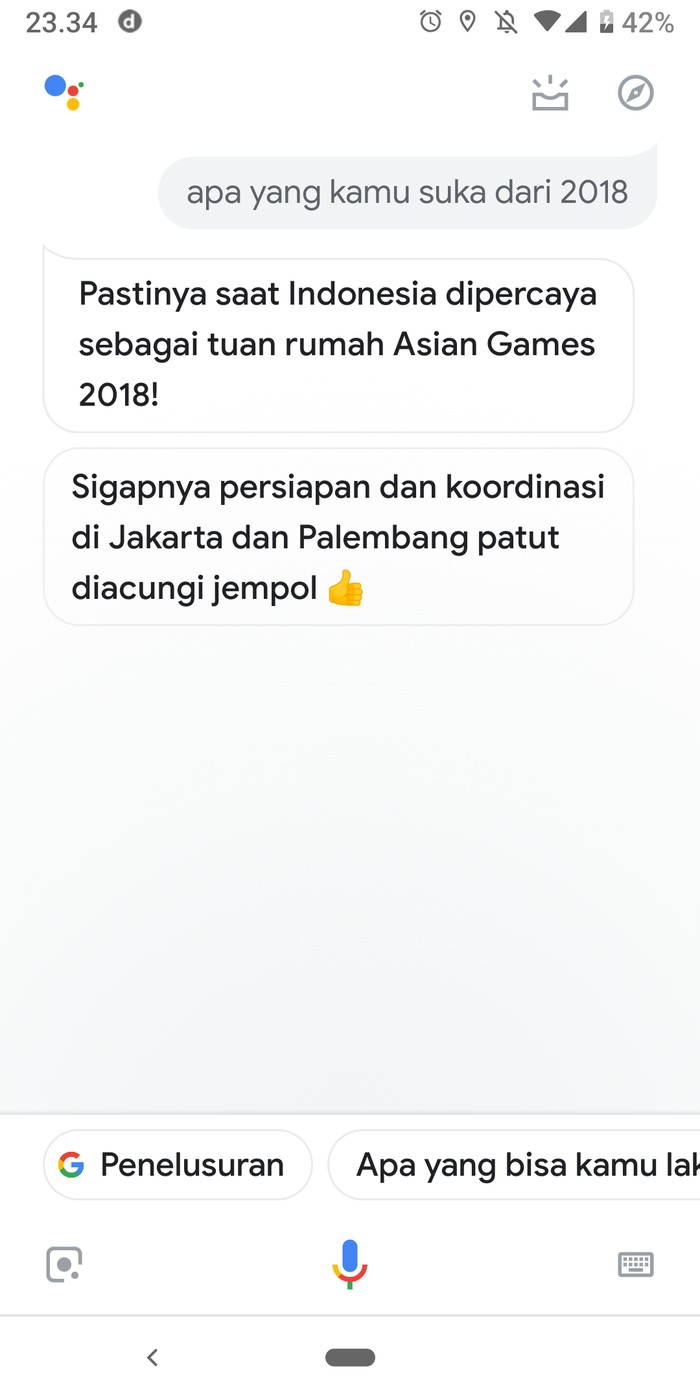
Task: Switch to keyboard input
Action: click(x=635, y=1264)
